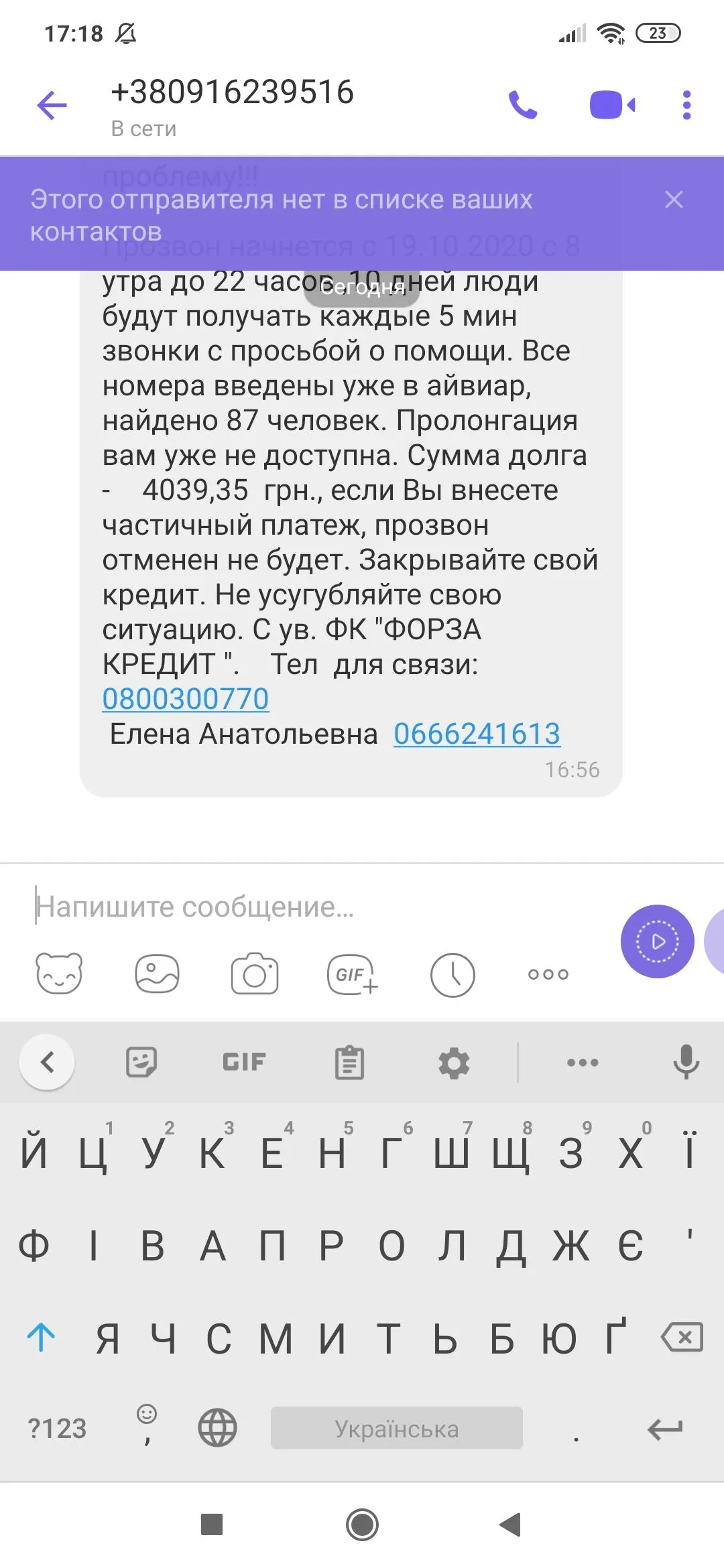Open the sticker picker bear icon

coord(59,974)
